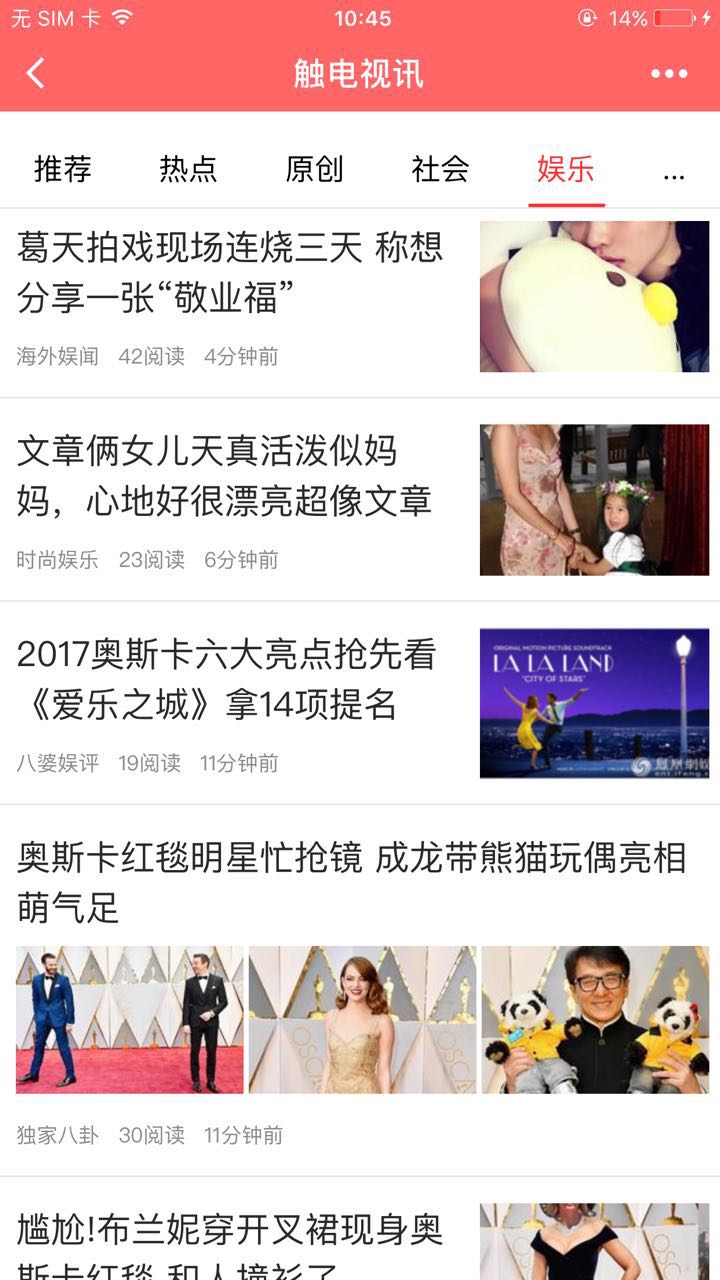The height and width of the screenshot is (1280, 720).
Task: Go back using the top-left arrow
Action: click(36, 73)
